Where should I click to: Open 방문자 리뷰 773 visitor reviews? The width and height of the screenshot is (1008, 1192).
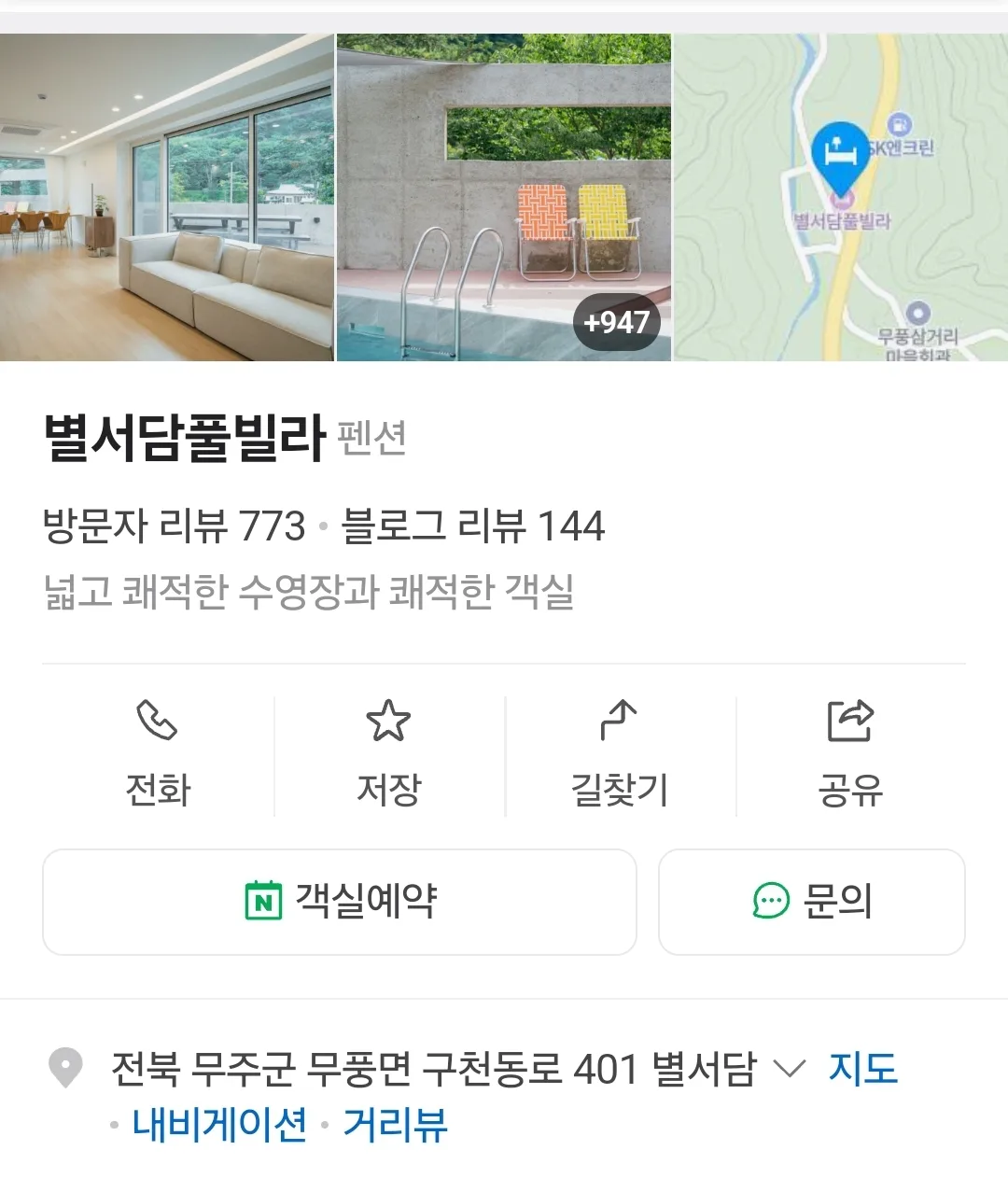(175, 526)
